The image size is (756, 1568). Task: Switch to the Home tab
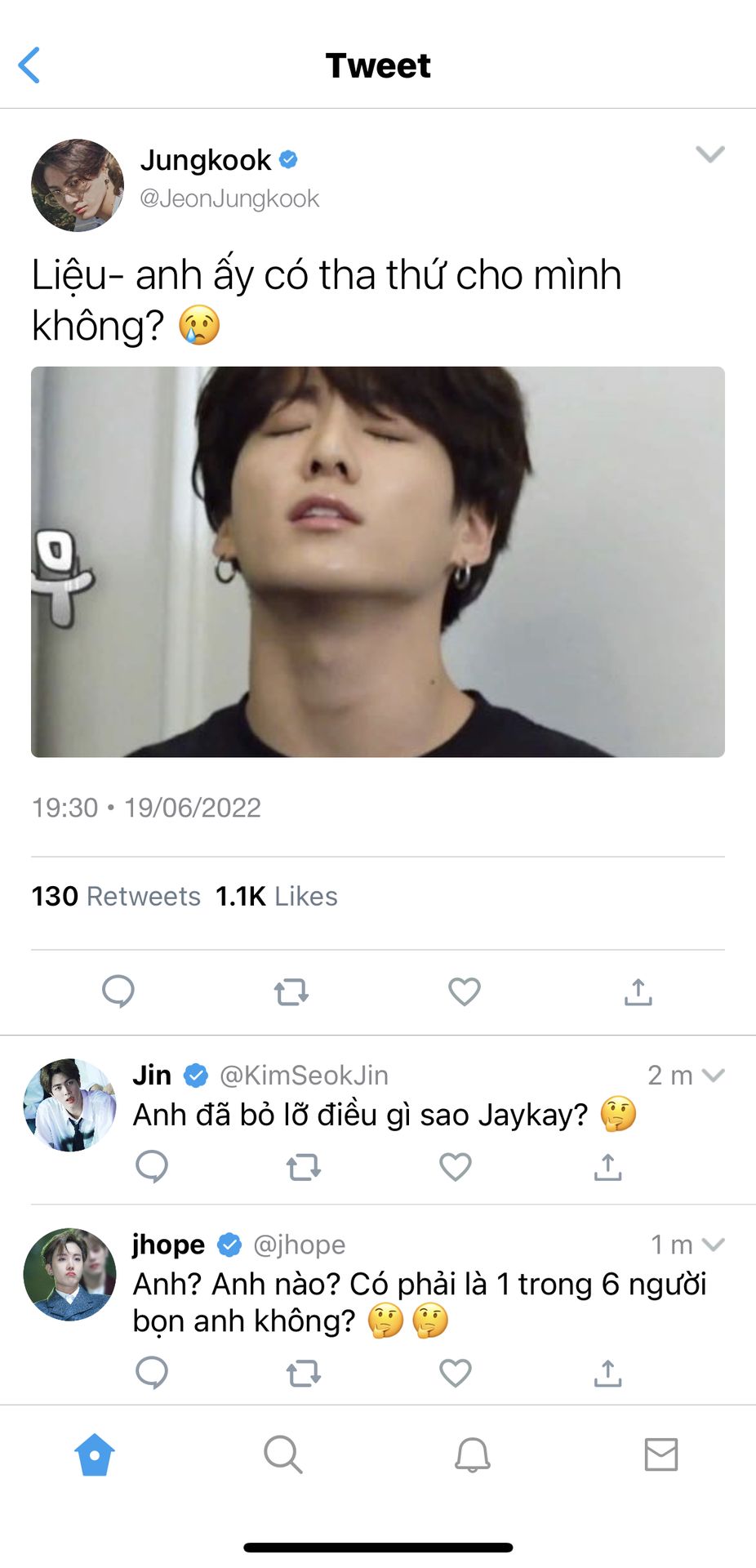tap(95, 1454)
